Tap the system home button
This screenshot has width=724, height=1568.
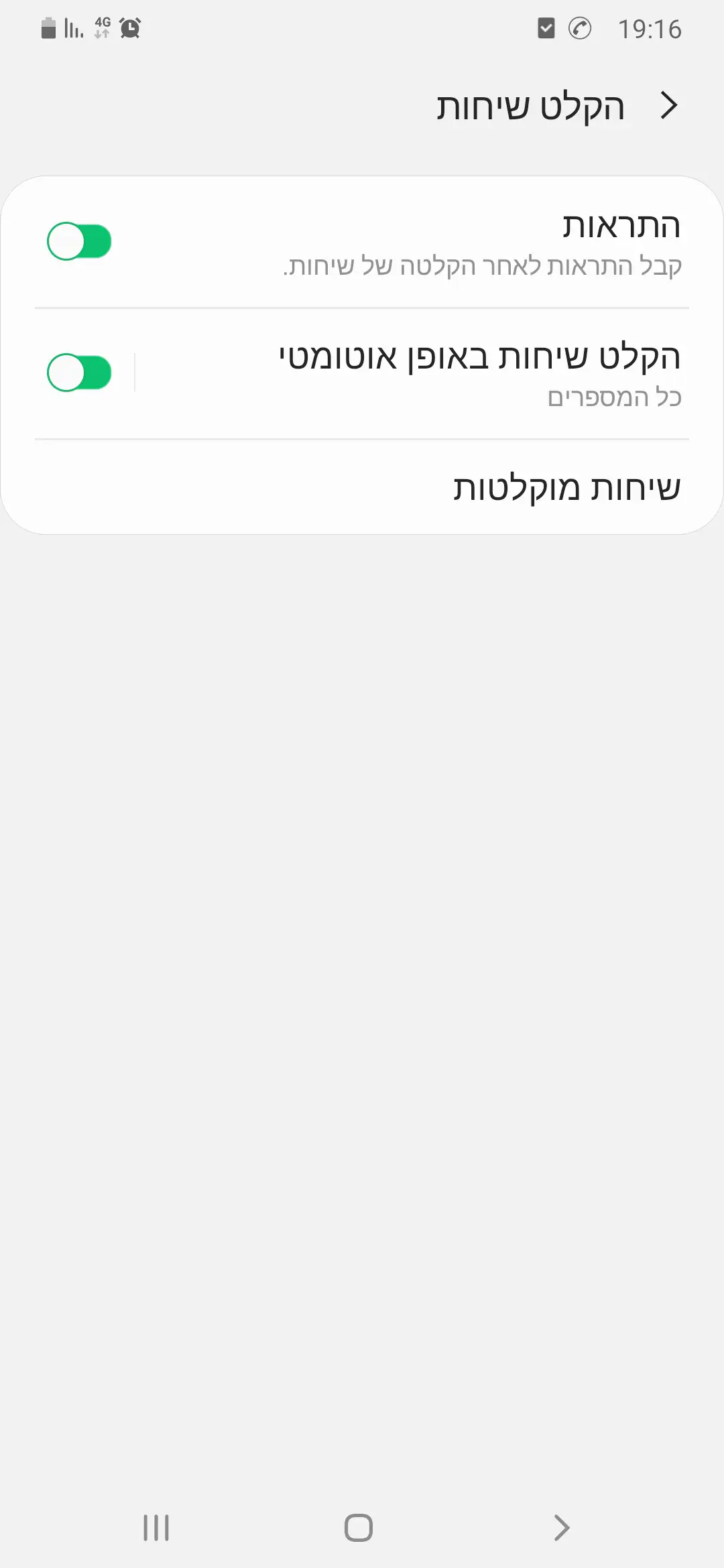(x=359, y=1528)
